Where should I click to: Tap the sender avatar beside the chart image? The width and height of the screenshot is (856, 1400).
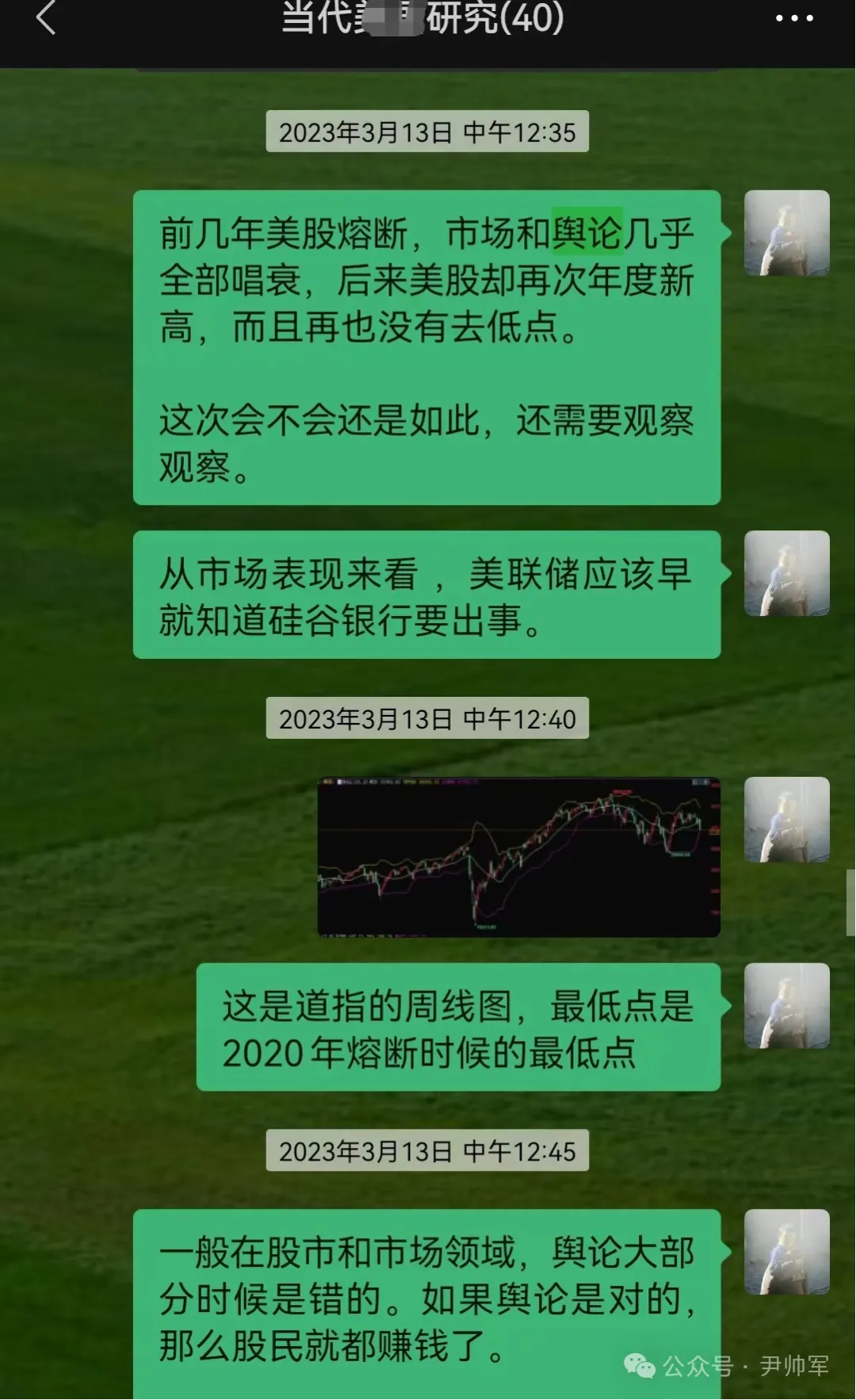point(786,820)
